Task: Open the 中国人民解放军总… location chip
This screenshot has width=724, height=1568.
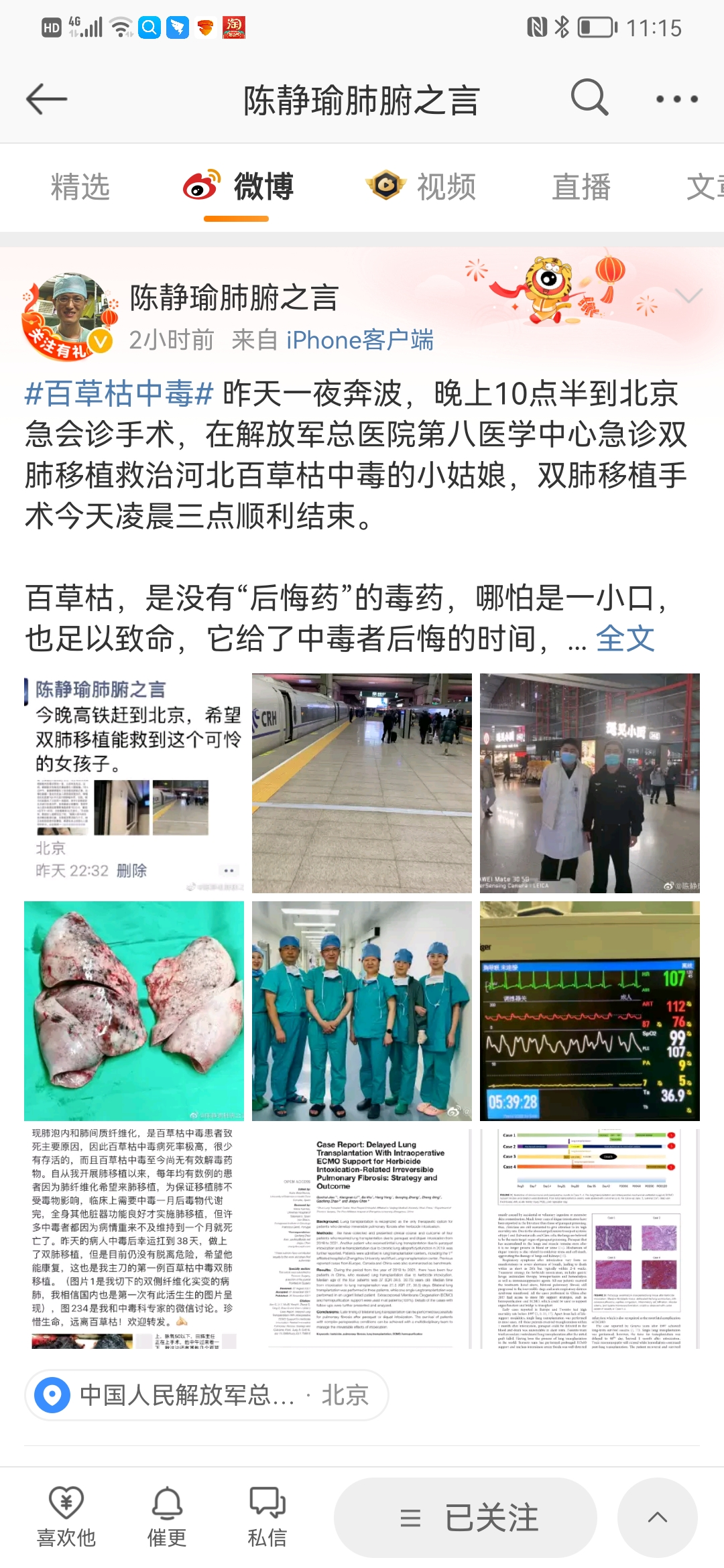Action: 206,1395
